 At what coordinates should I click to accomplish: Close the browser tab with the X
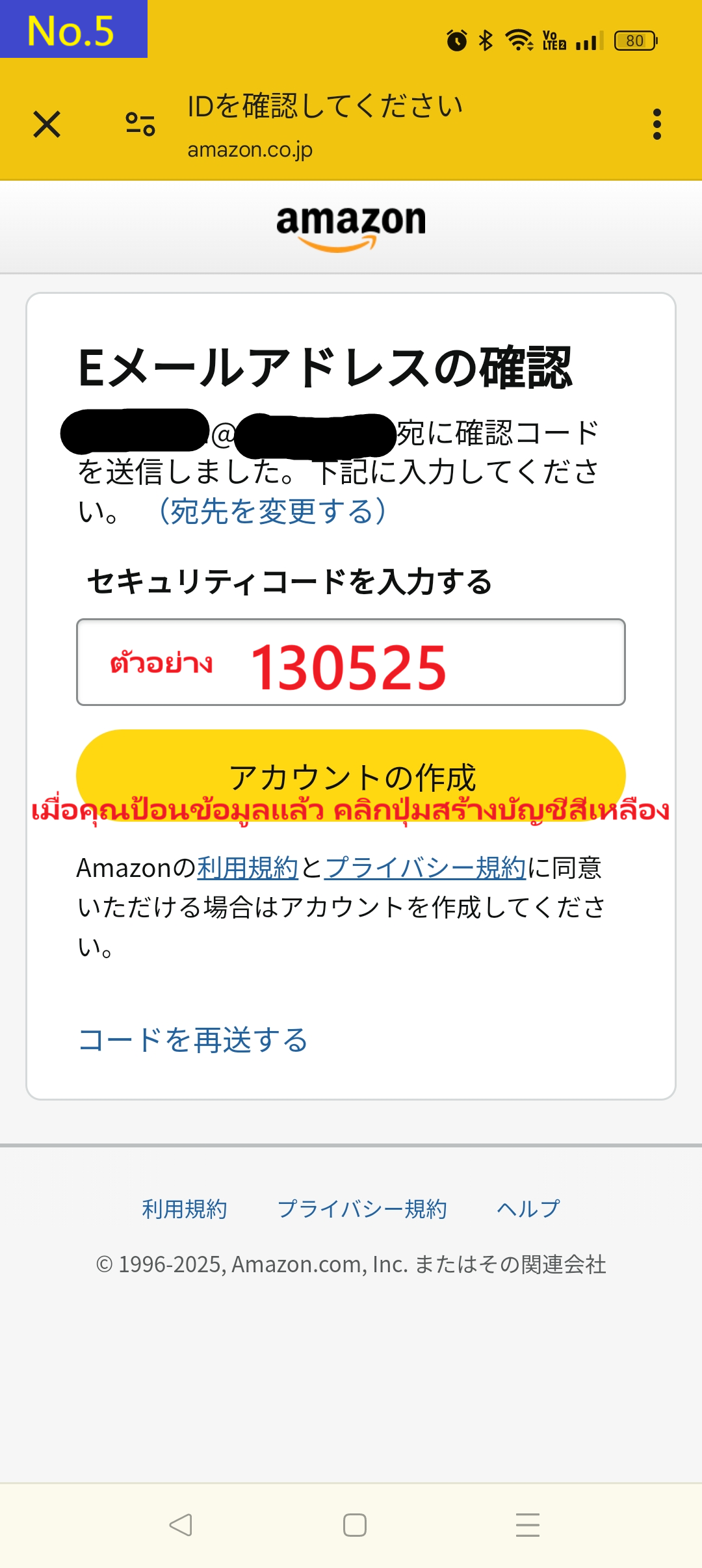(47, 124)
